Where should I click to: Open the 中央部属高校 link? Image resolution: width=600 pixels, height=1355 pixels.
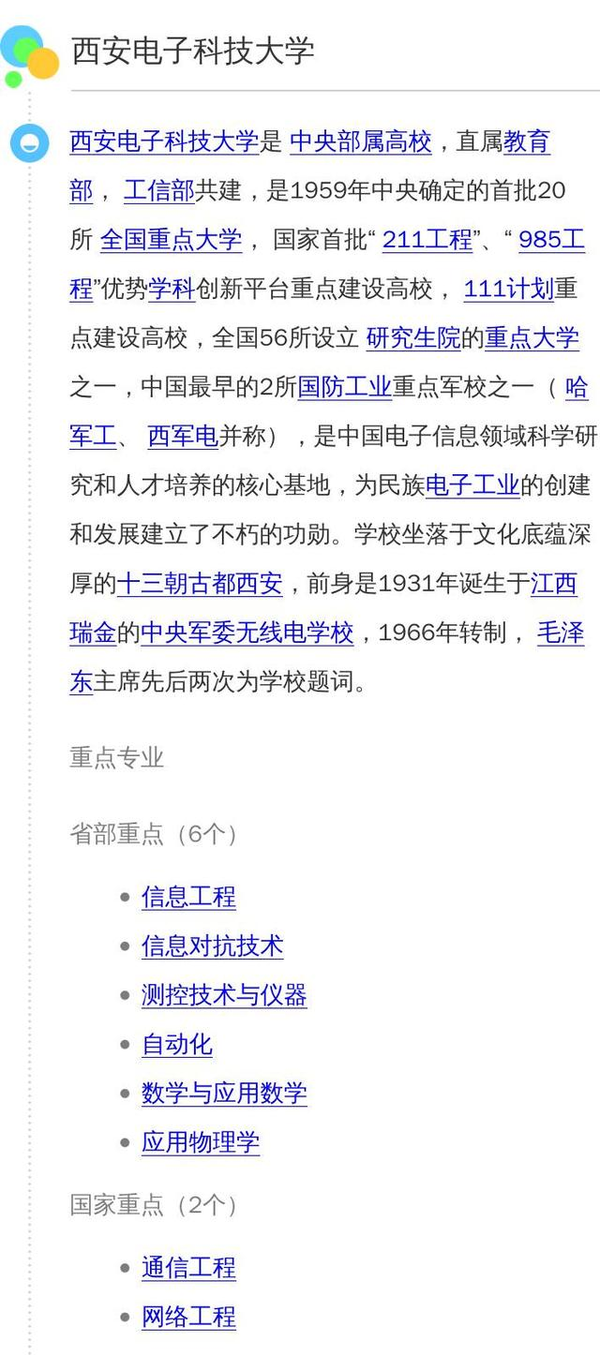coord(361,142)
